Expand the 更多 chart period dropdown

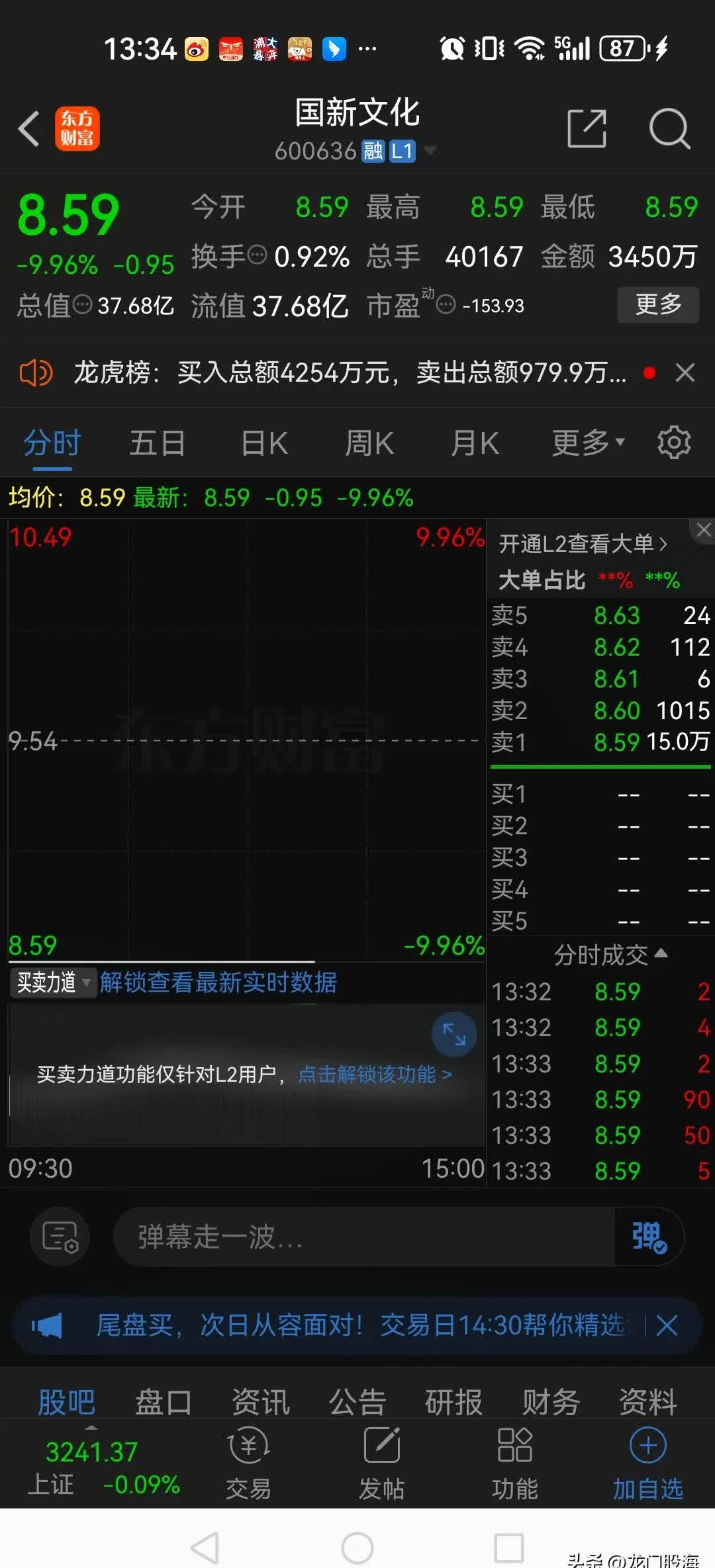point(588,443)
